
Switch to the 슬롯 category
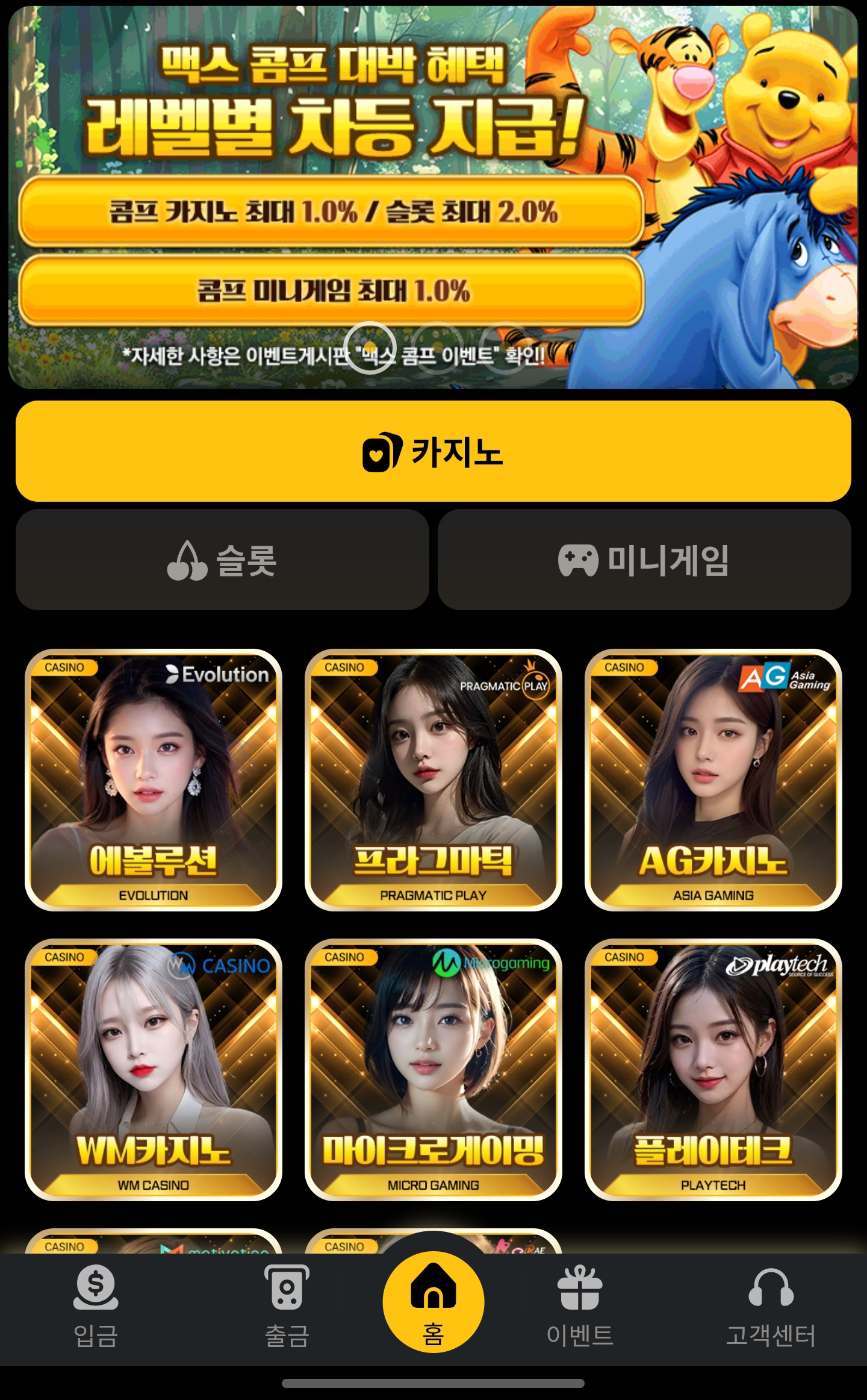pyautogui.click(x=222, y=560)
